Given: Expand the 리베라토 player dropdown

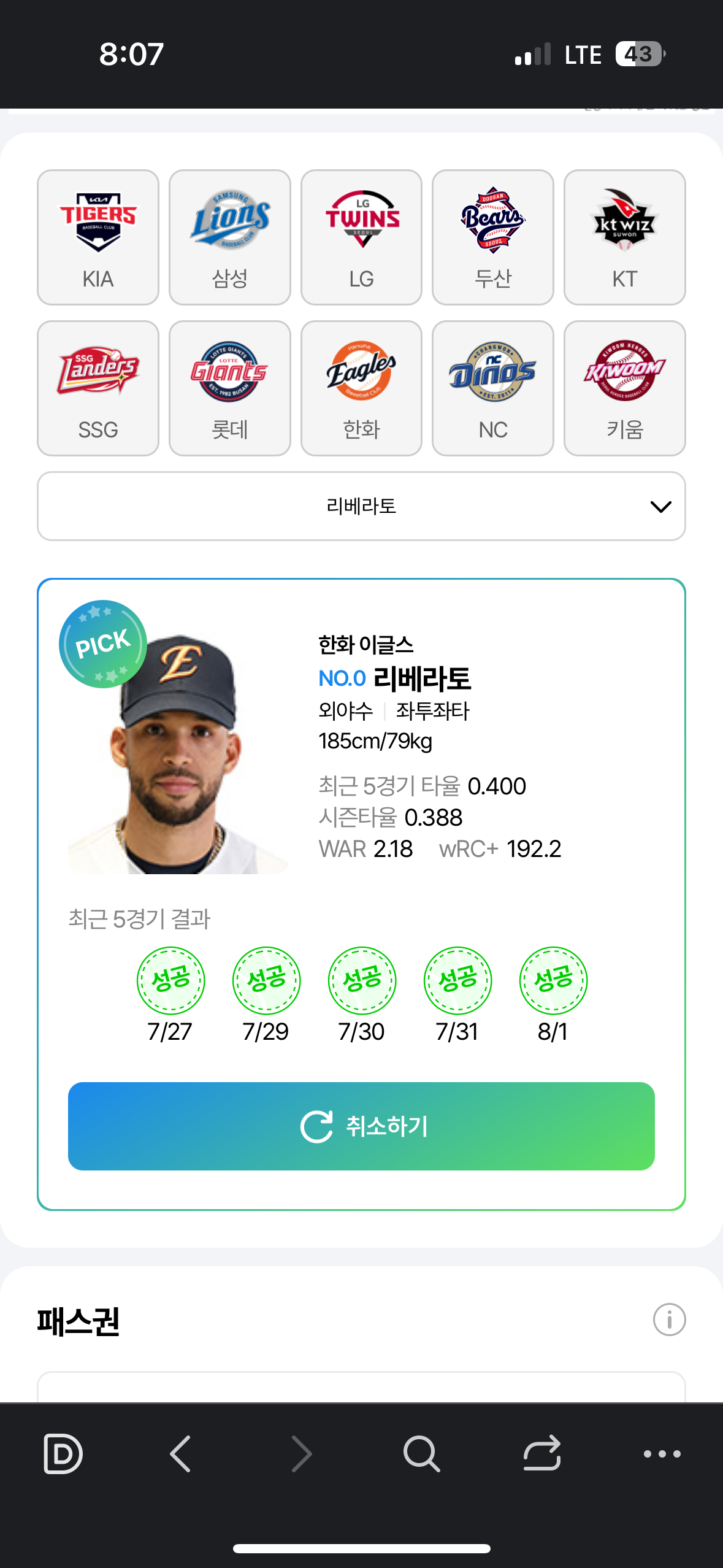Looking at the screenshot, I should coord(361,506).
